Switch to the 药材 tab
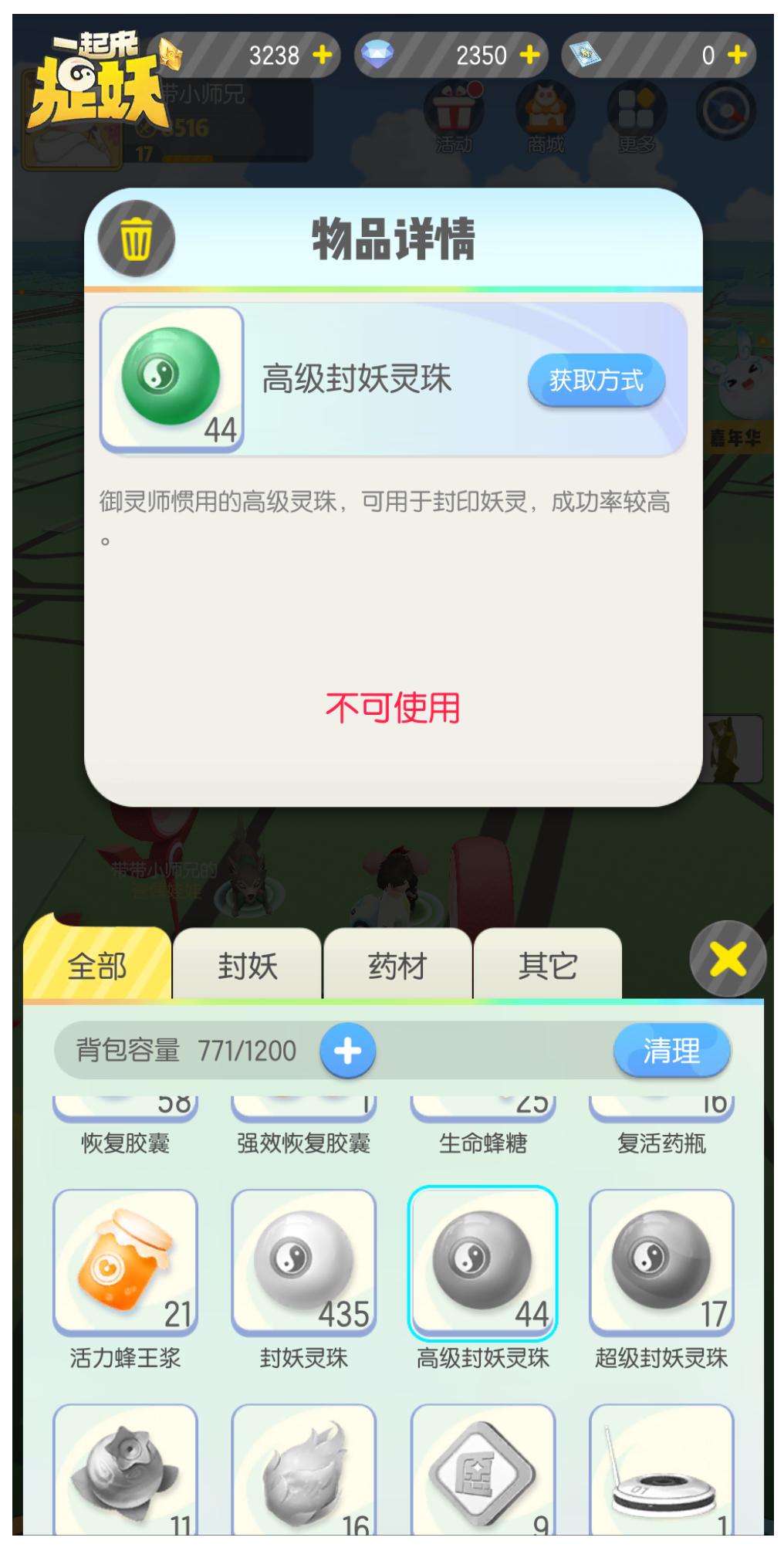 (397, 965)
